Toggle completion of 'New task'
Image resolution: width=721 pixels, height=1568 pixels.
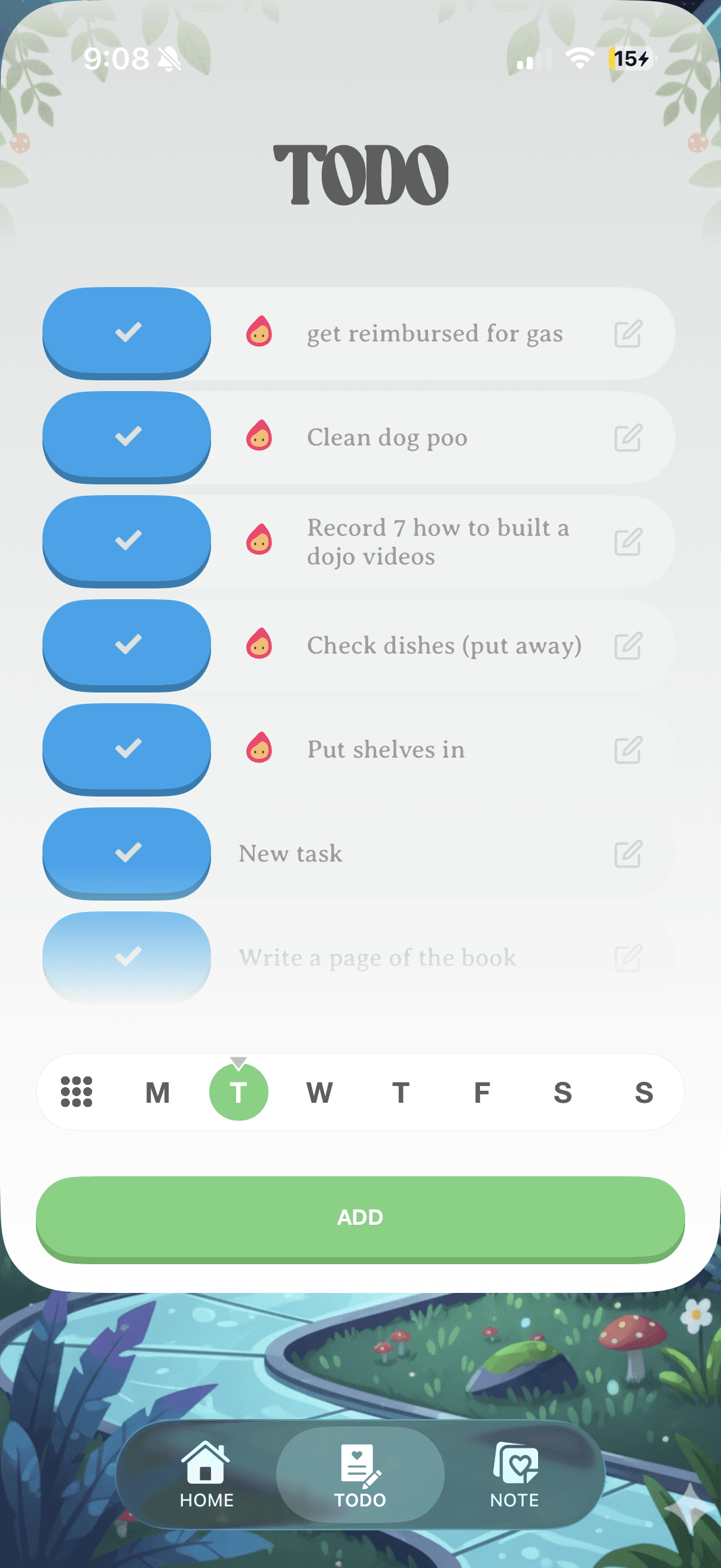pos(126,853)
